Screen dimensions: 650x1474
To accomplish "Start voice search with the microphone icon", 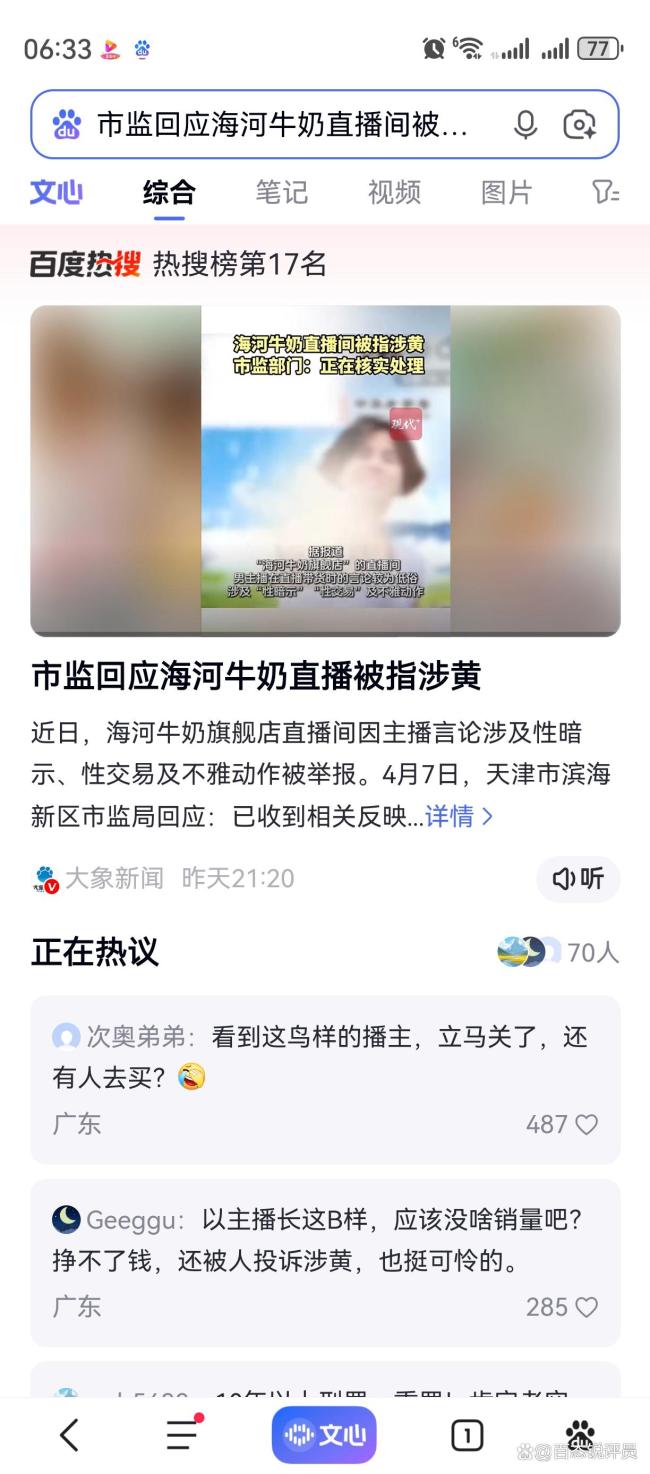I will click(525, 125).
